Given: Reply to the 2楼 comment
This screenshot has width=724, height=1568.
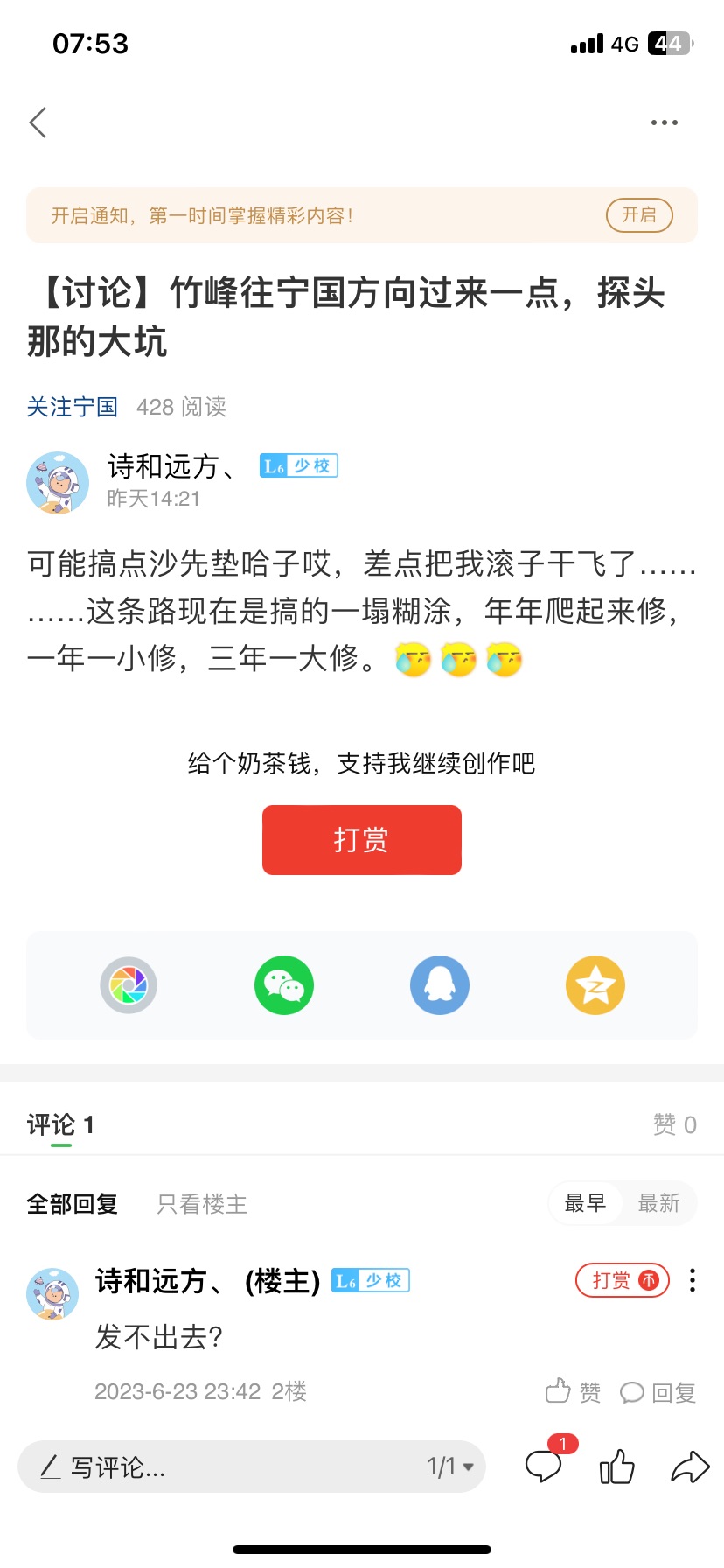Looking at the screenshot, I should click(x=658, y=1391).
